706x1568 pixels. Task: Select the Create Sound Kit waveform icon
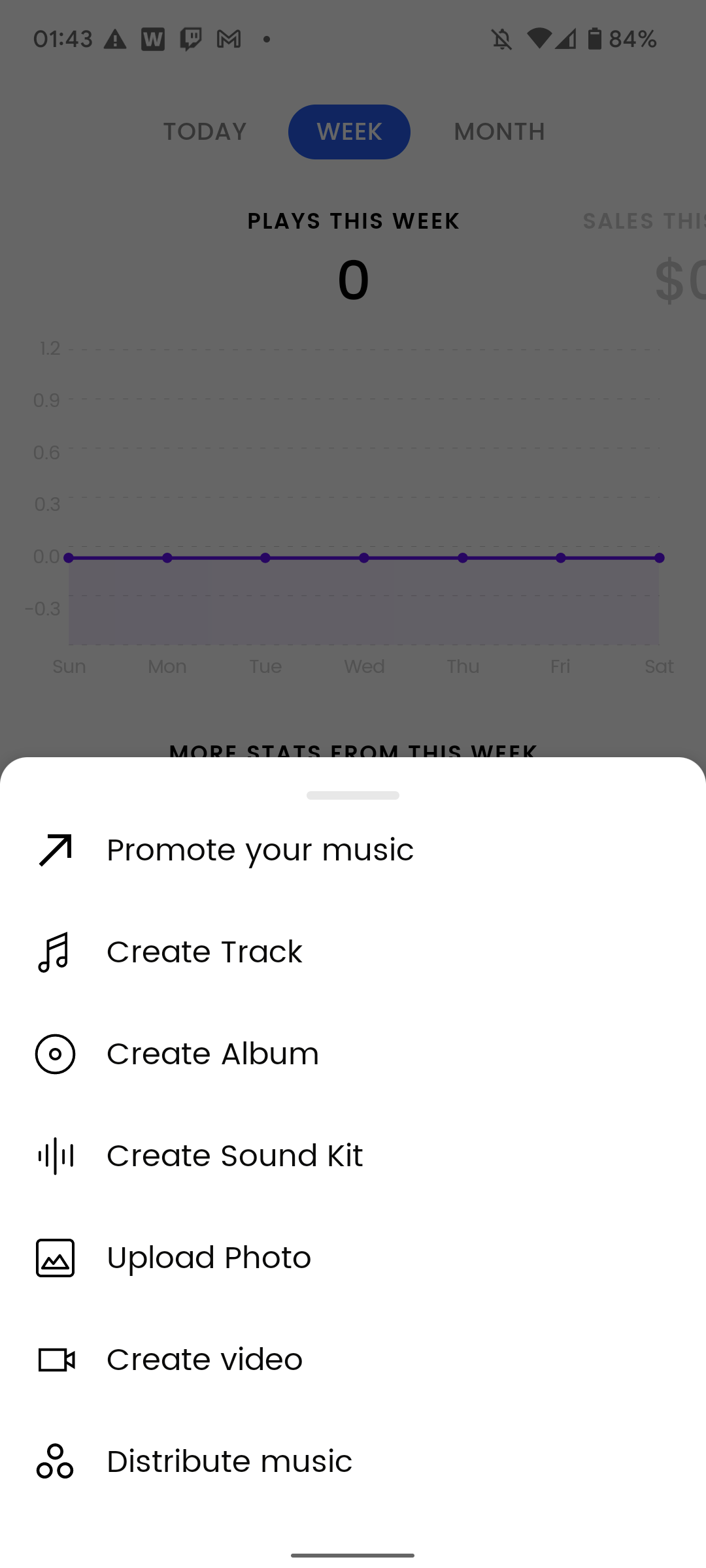56,1155
